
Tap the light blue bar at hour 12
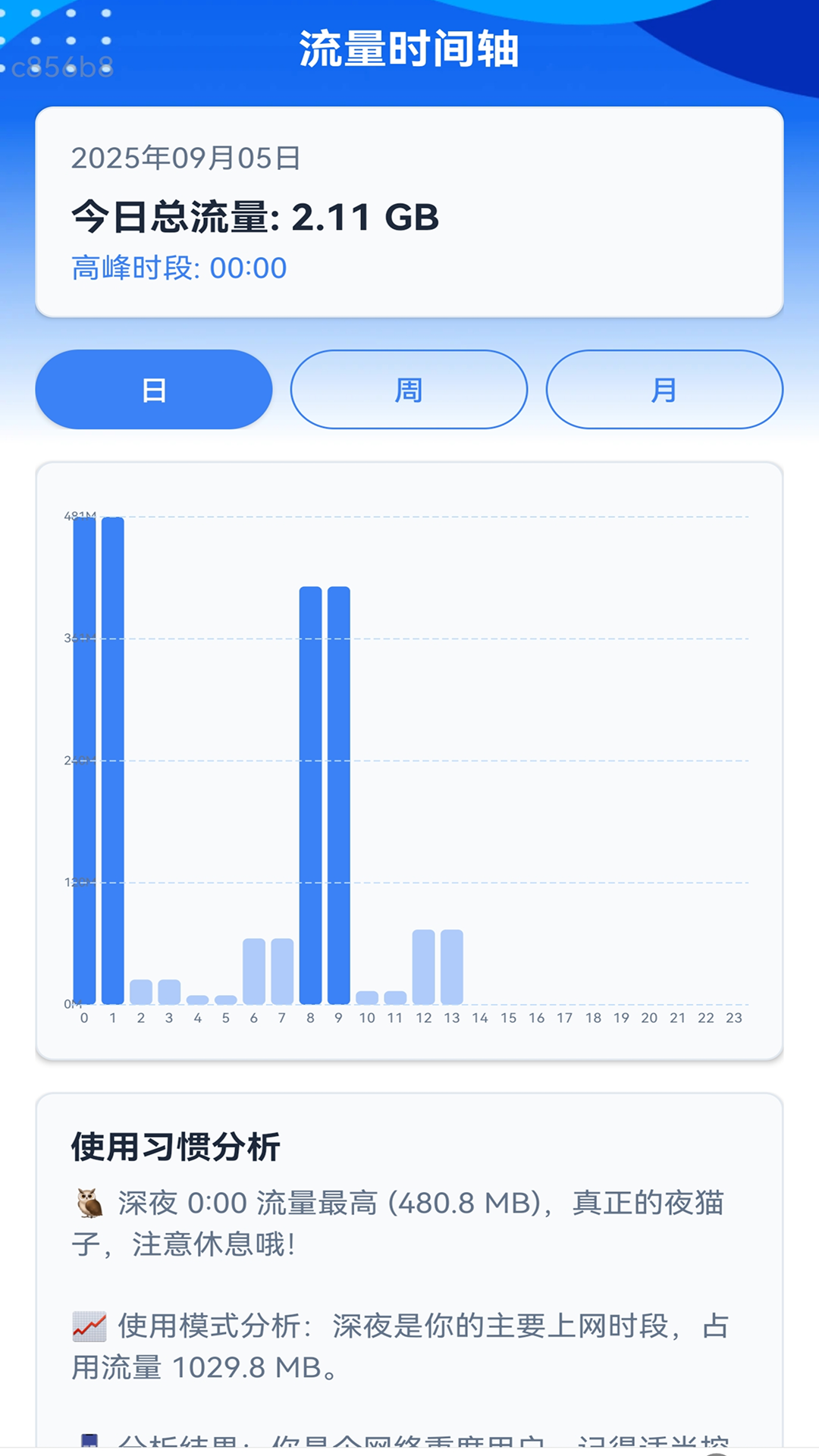425,967
